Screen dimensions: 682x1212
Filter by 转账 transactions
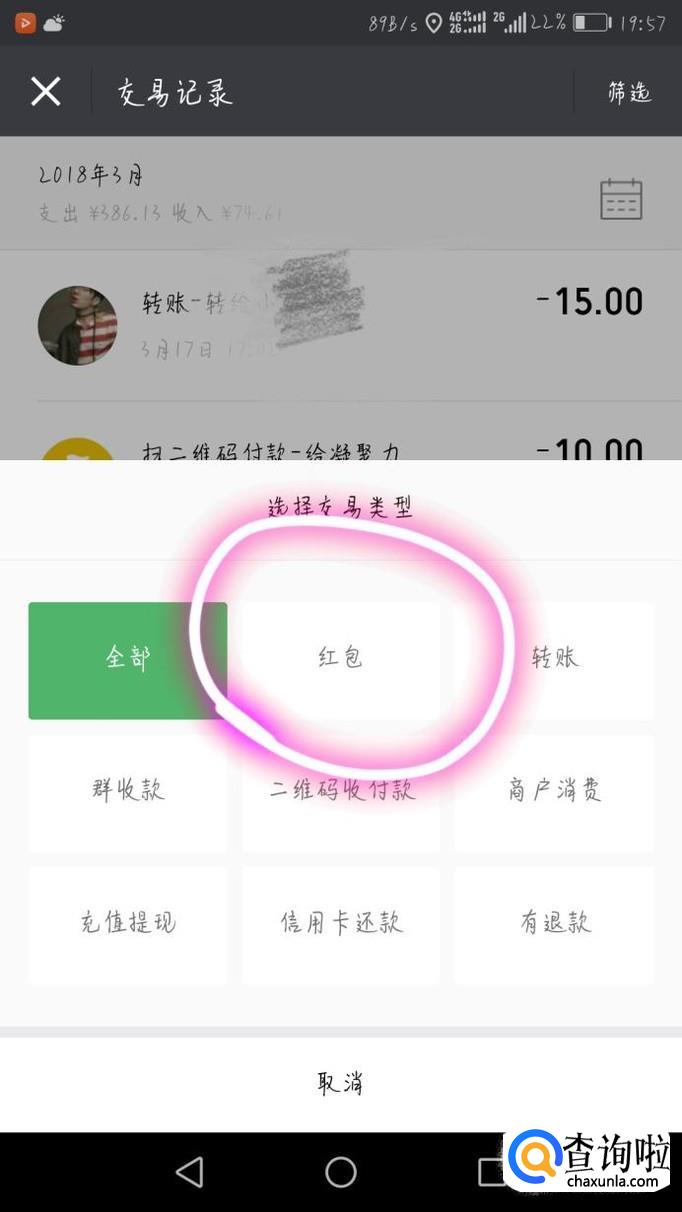pos(554,660)
